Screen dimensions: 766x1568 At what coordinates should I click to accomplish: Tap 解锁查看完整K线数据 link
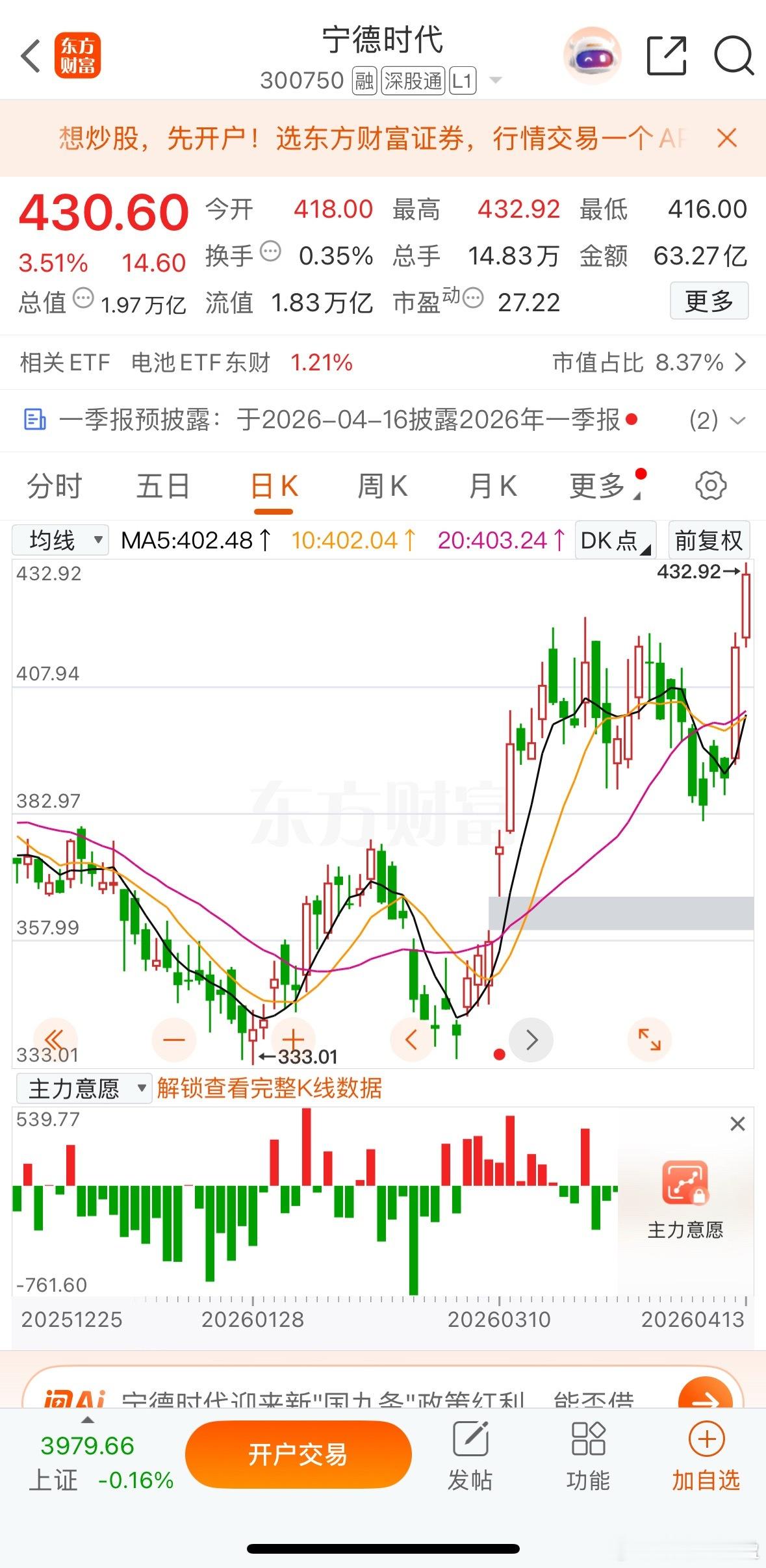pos(269,1087)
